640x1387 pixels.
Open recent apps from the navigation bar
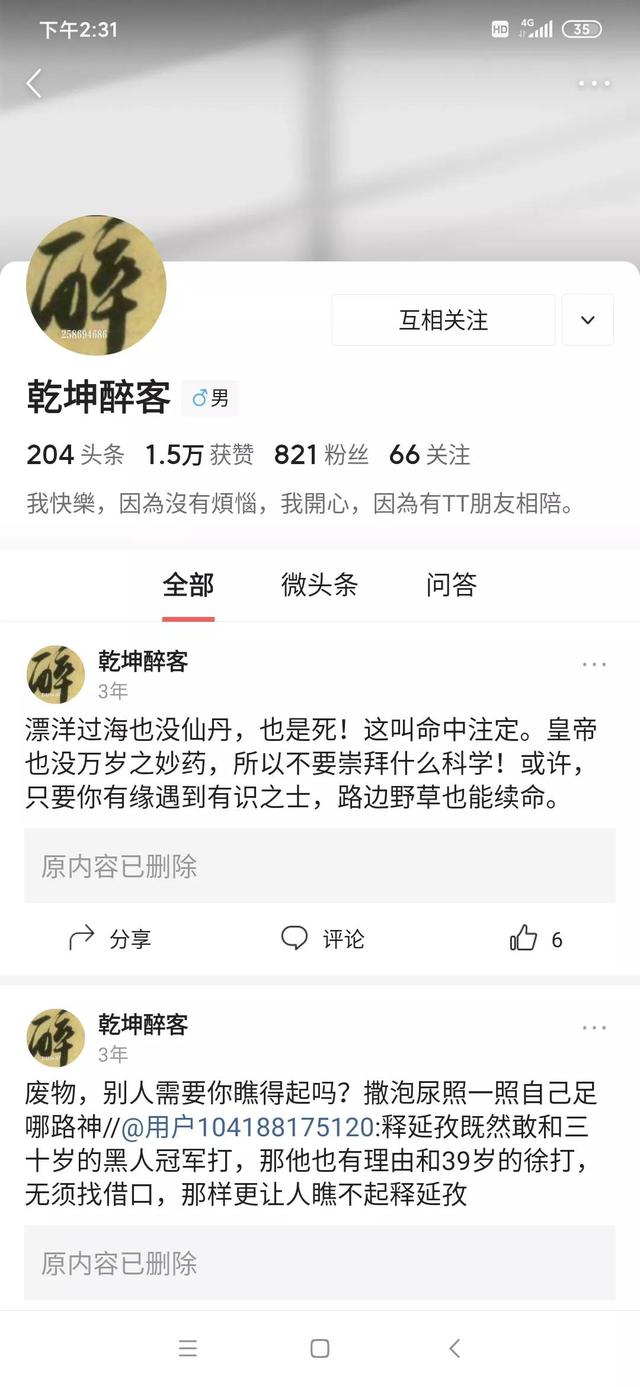[188, 1348]
